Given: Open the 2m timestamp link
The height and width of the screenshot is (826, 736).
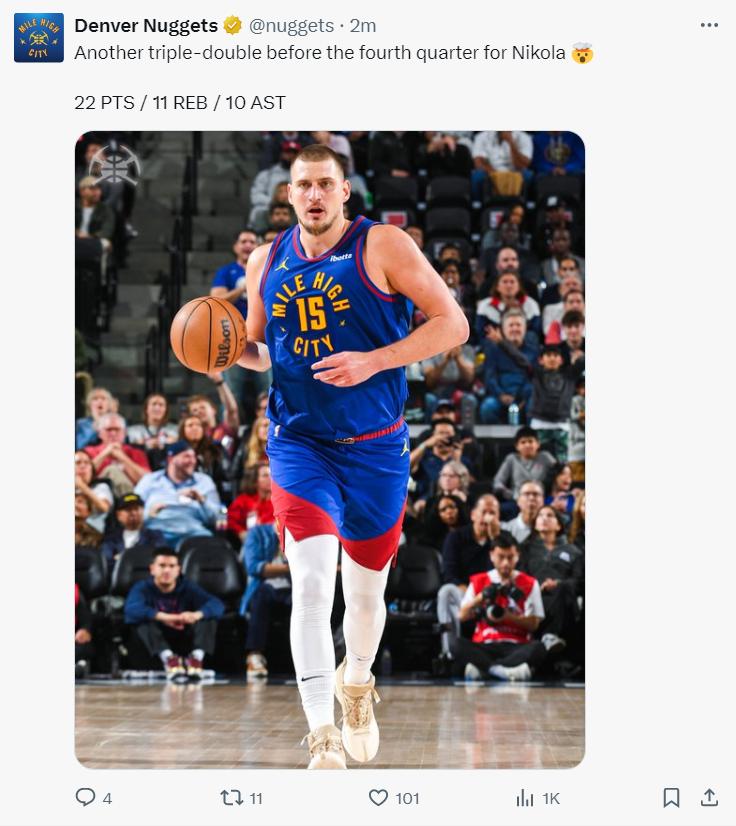Looking at the screenshot, I should 363,26.
